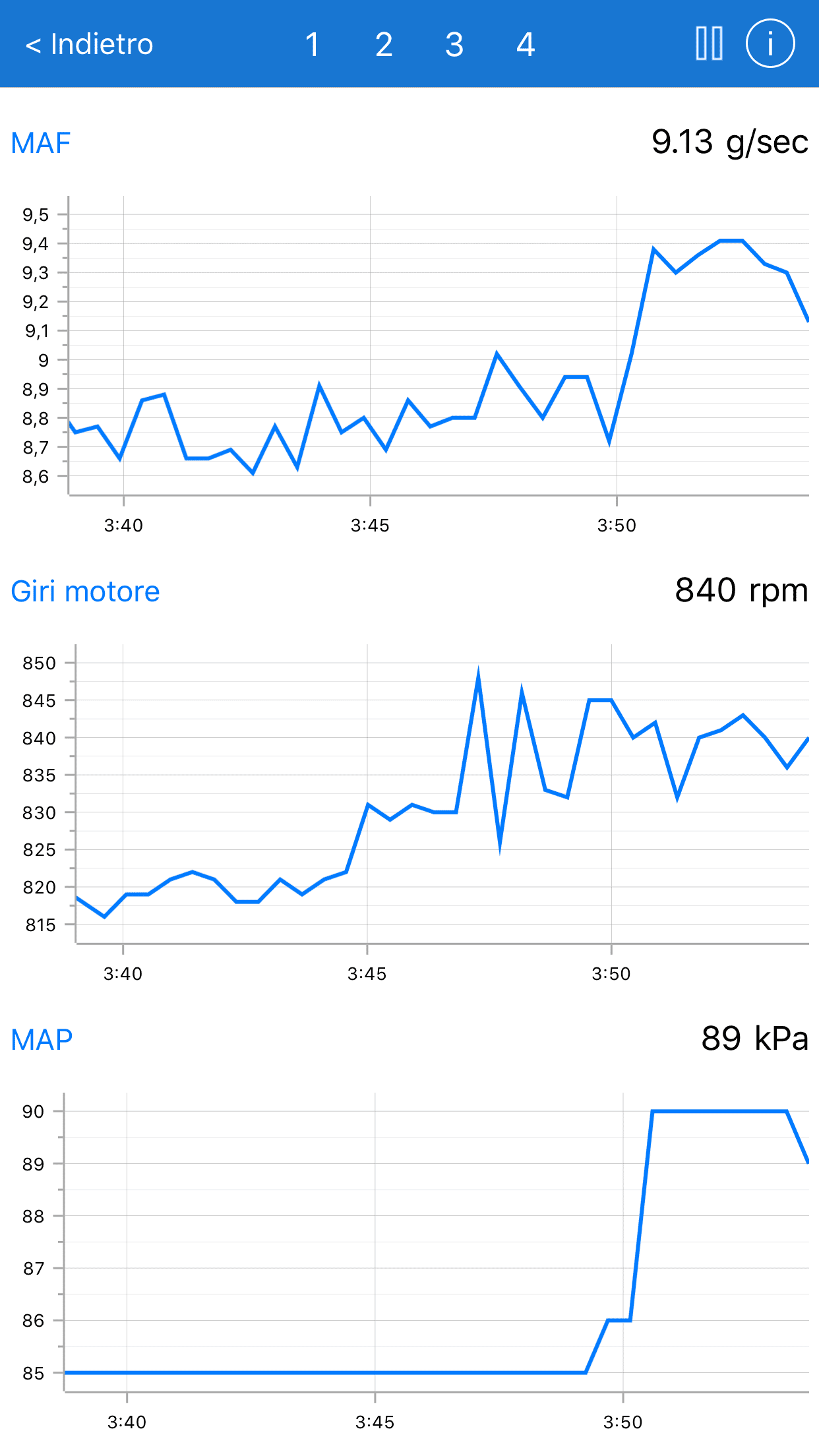Select the MAF sensor label
This screenshot has width=819, height=1456.
(41, 143)
